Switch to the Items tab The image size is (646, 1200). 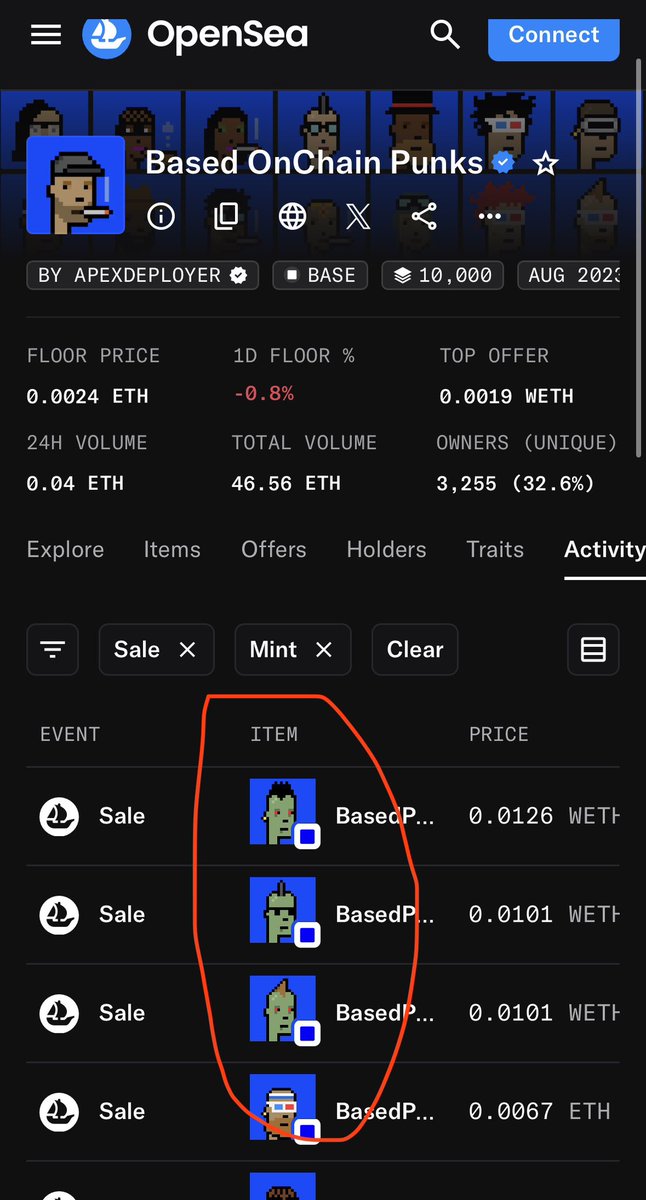pos(172,549)
